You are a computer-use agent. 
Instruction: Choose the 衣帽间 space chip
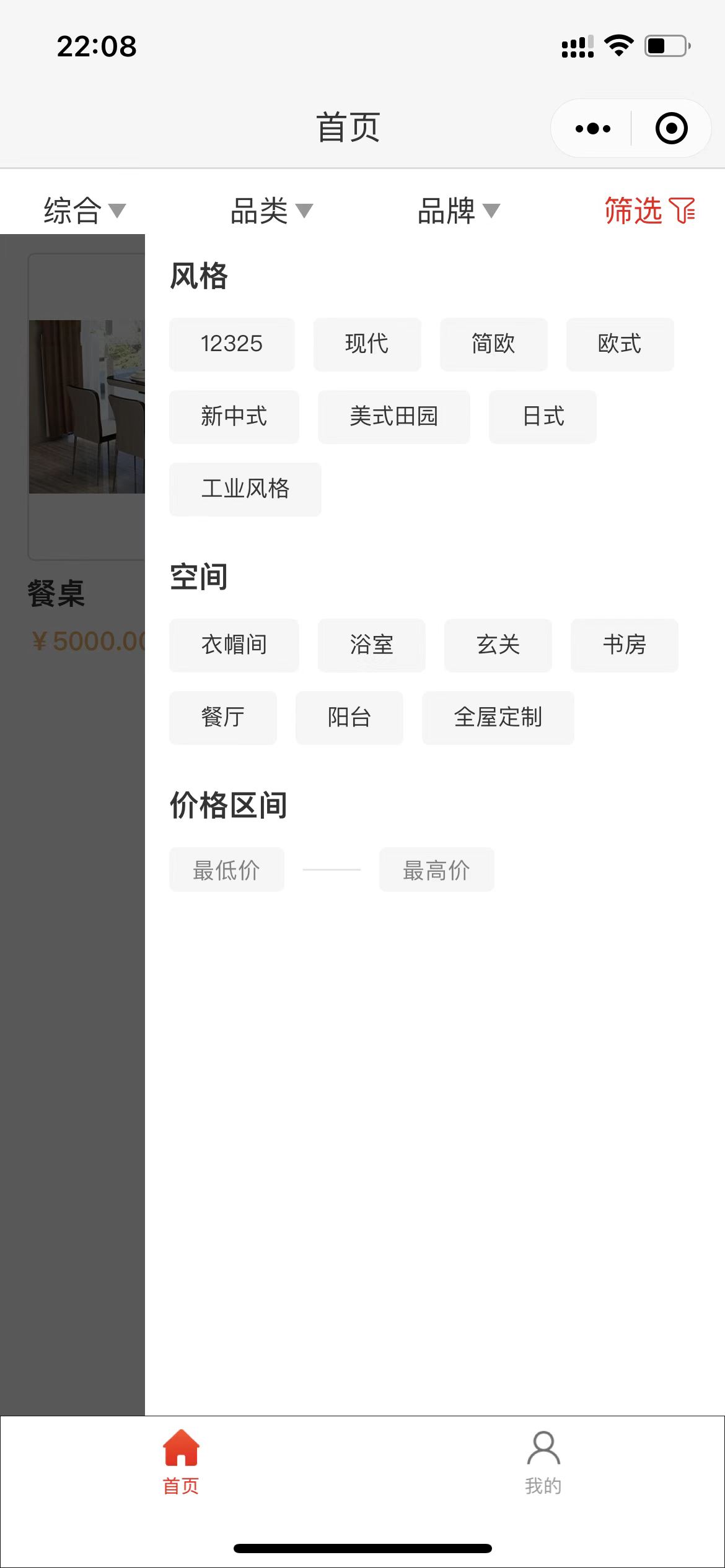click(x=234, y=645)
